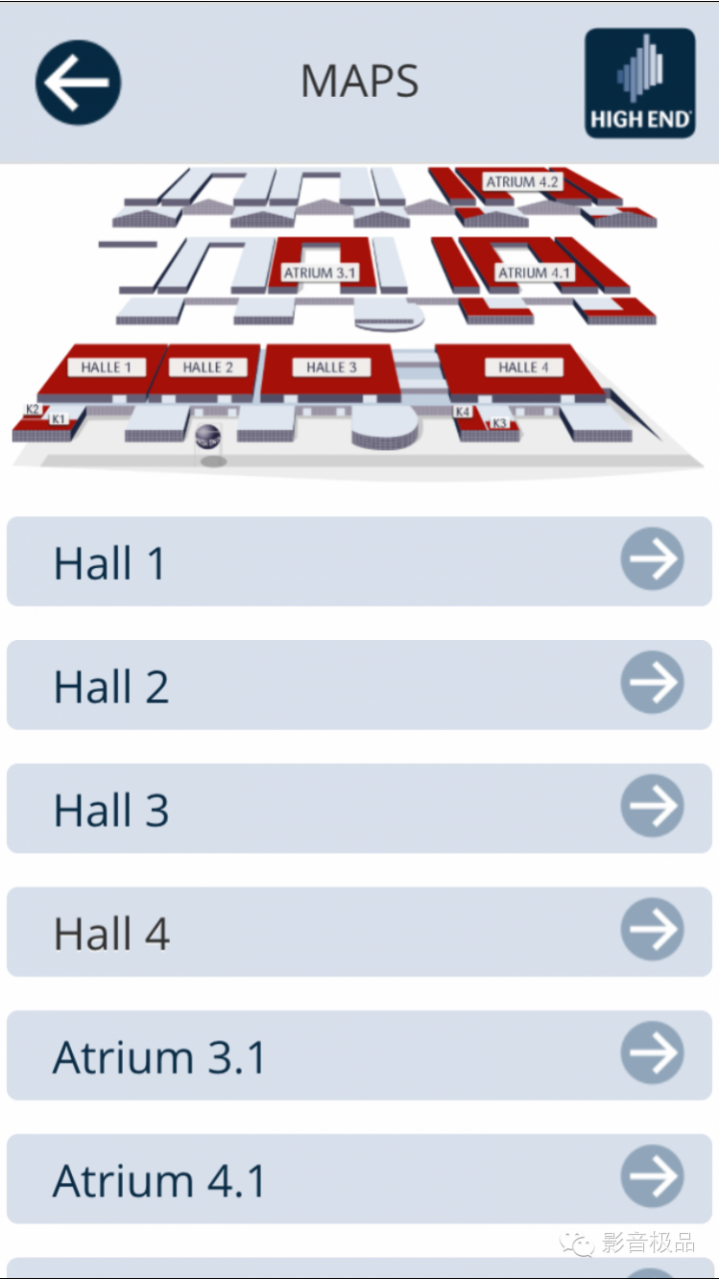This screenshot has width=719, height=1280.
Task: Go back using the arrow icon
Action: pyautogui.click(x=78, y=82)
